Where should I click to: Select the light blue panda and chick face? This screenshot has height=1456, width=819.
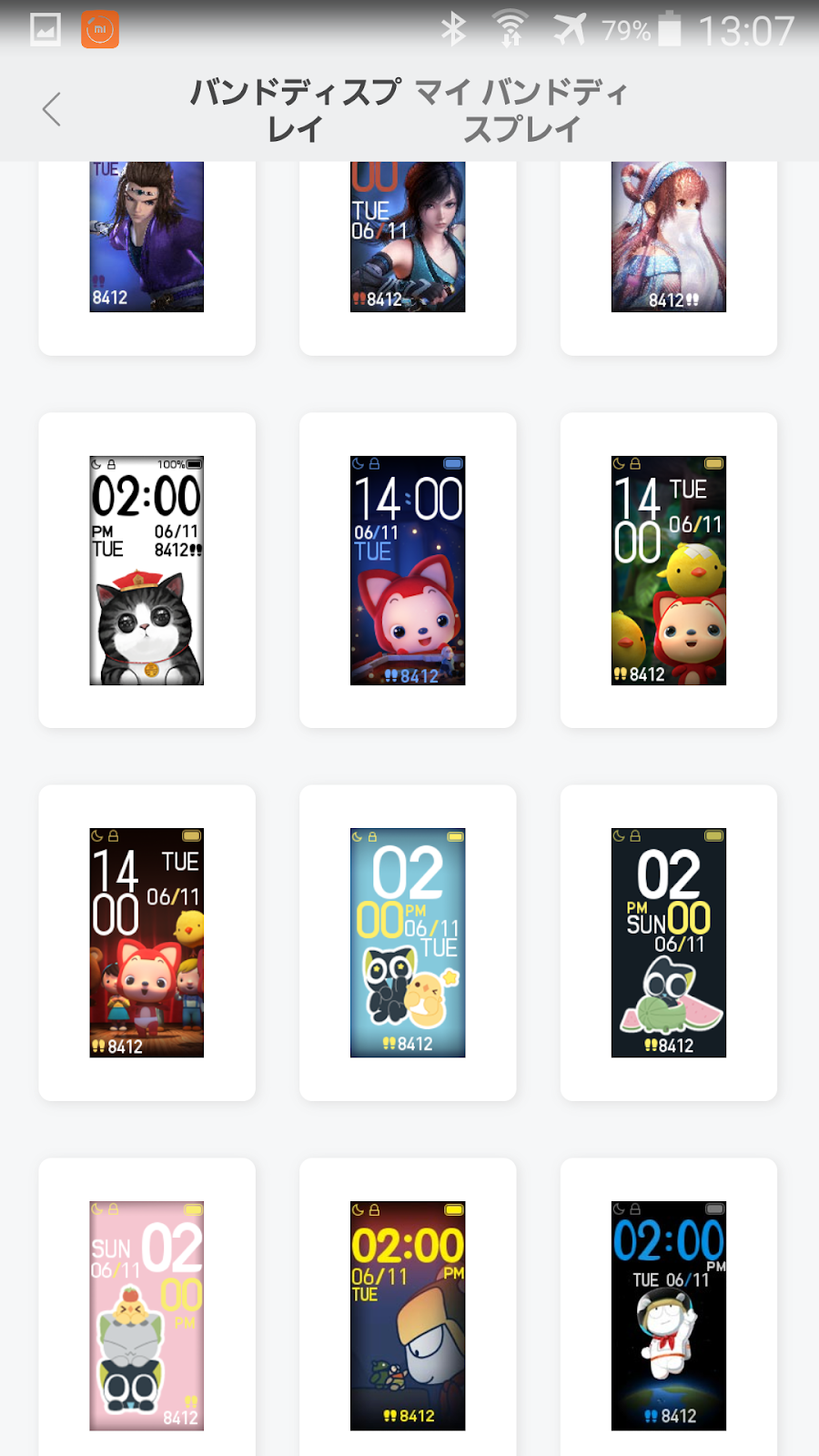(408, 943)
